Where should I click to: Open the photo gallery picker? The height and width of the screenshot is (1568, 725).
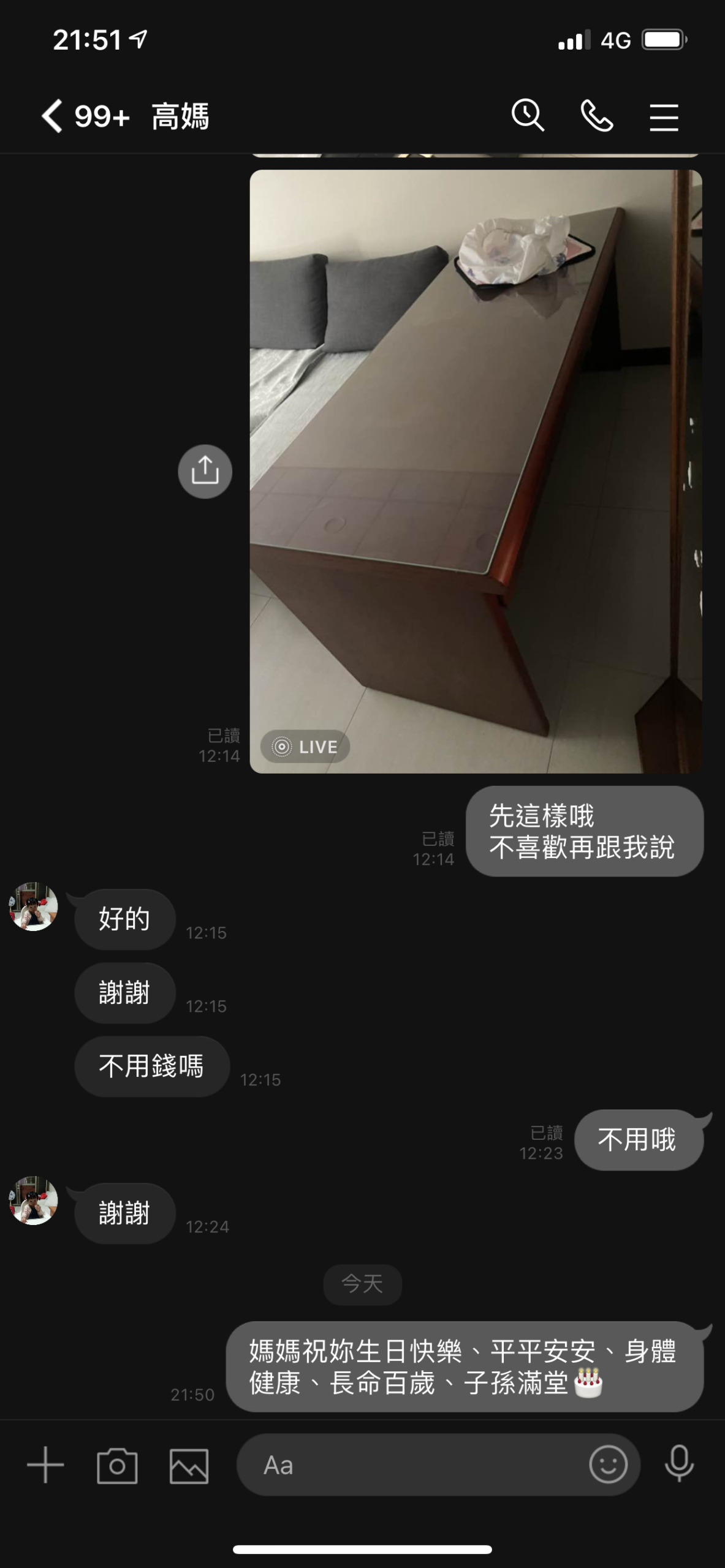(x=189, y=1466)
